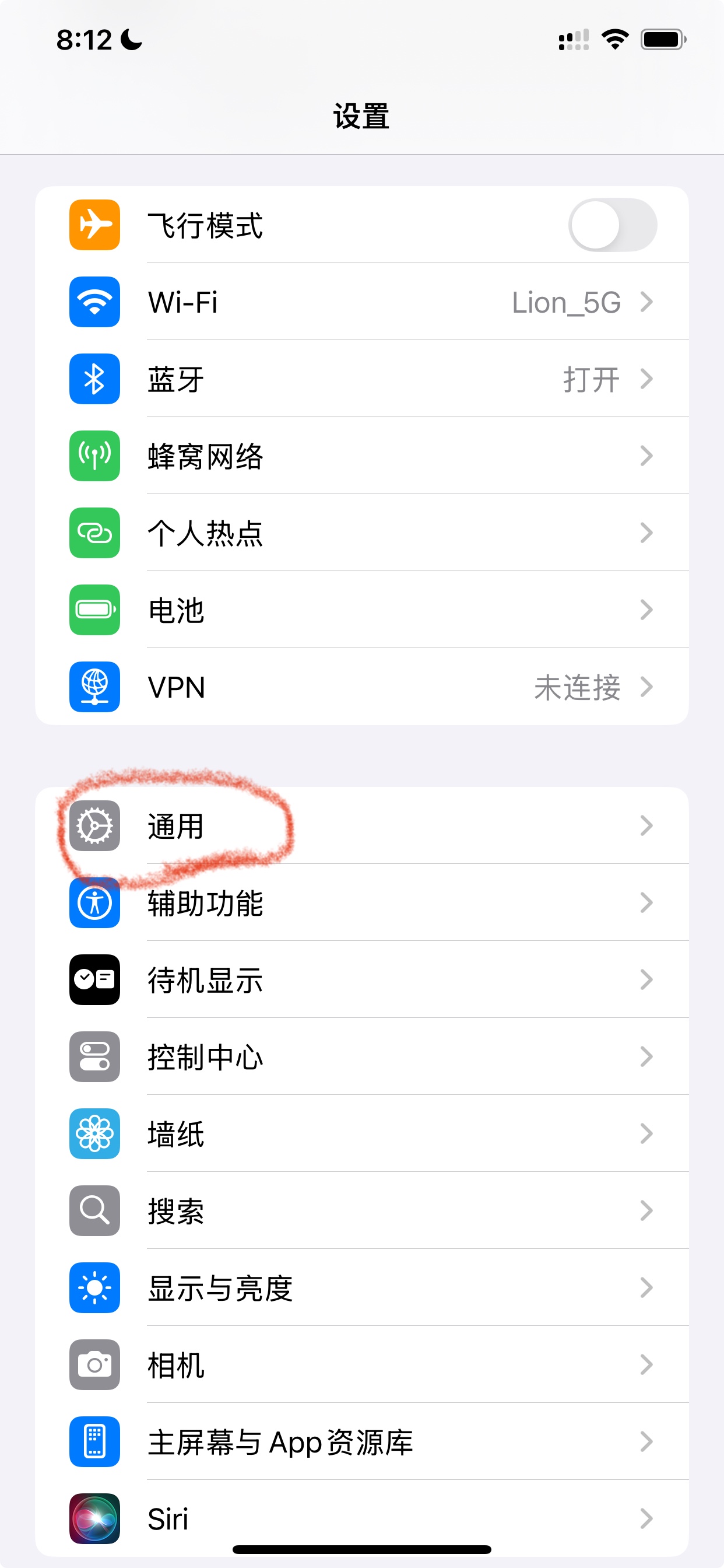This screenshot has width=724, height=1568.
Task: Open 辅助功能 accessibility settings
Action: [x=361, y=902]
